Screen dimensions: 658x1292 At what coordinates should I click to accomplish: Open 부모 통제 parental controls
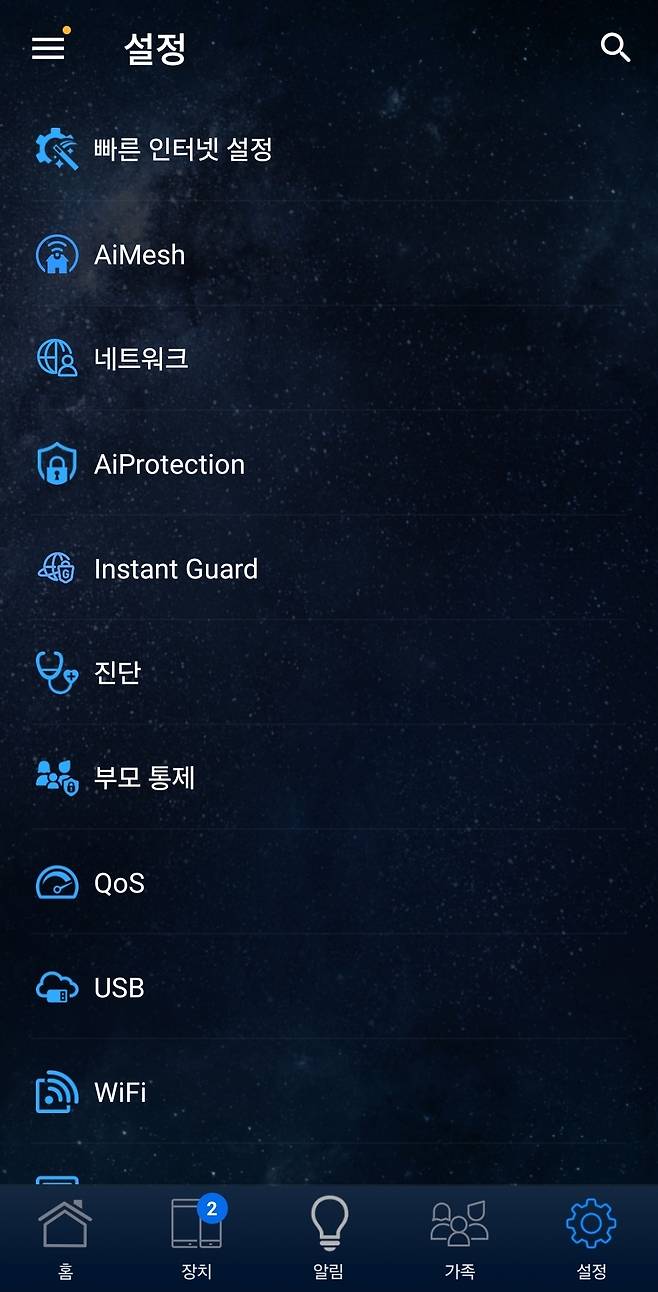pyautogui.click(x=144, y=778)
